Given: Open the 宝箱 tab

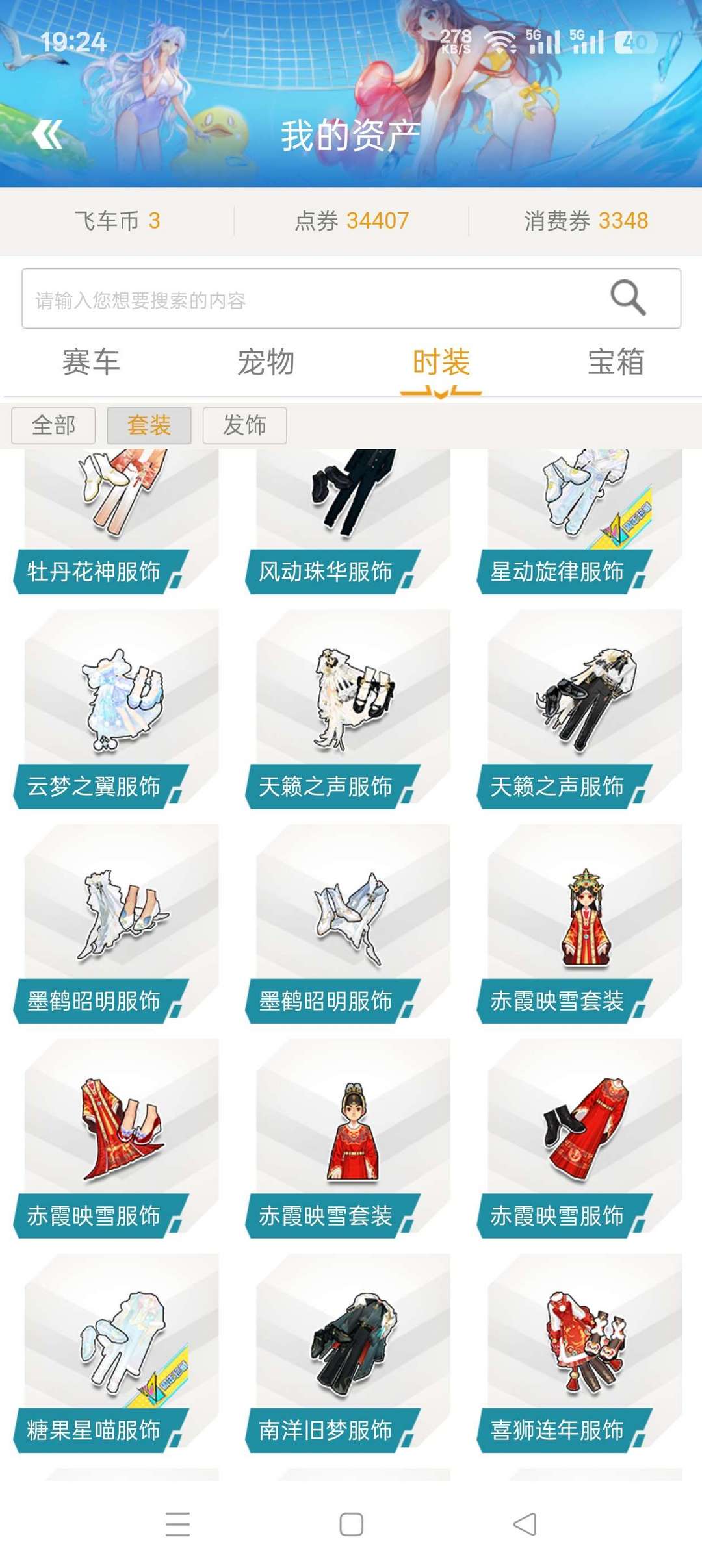Looking at the screenshot, I should point(616,362).
